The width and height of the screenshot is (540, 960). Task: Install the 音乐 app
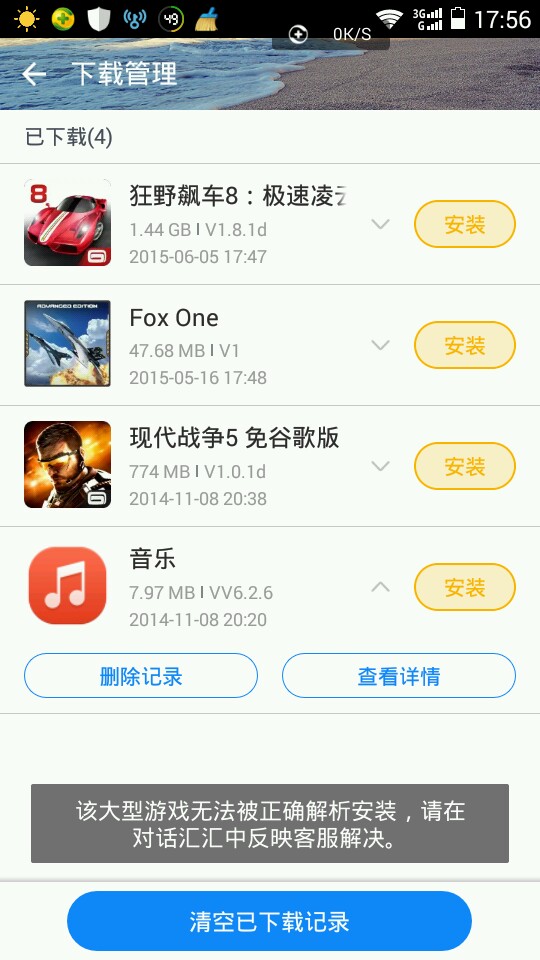[465, 587]
